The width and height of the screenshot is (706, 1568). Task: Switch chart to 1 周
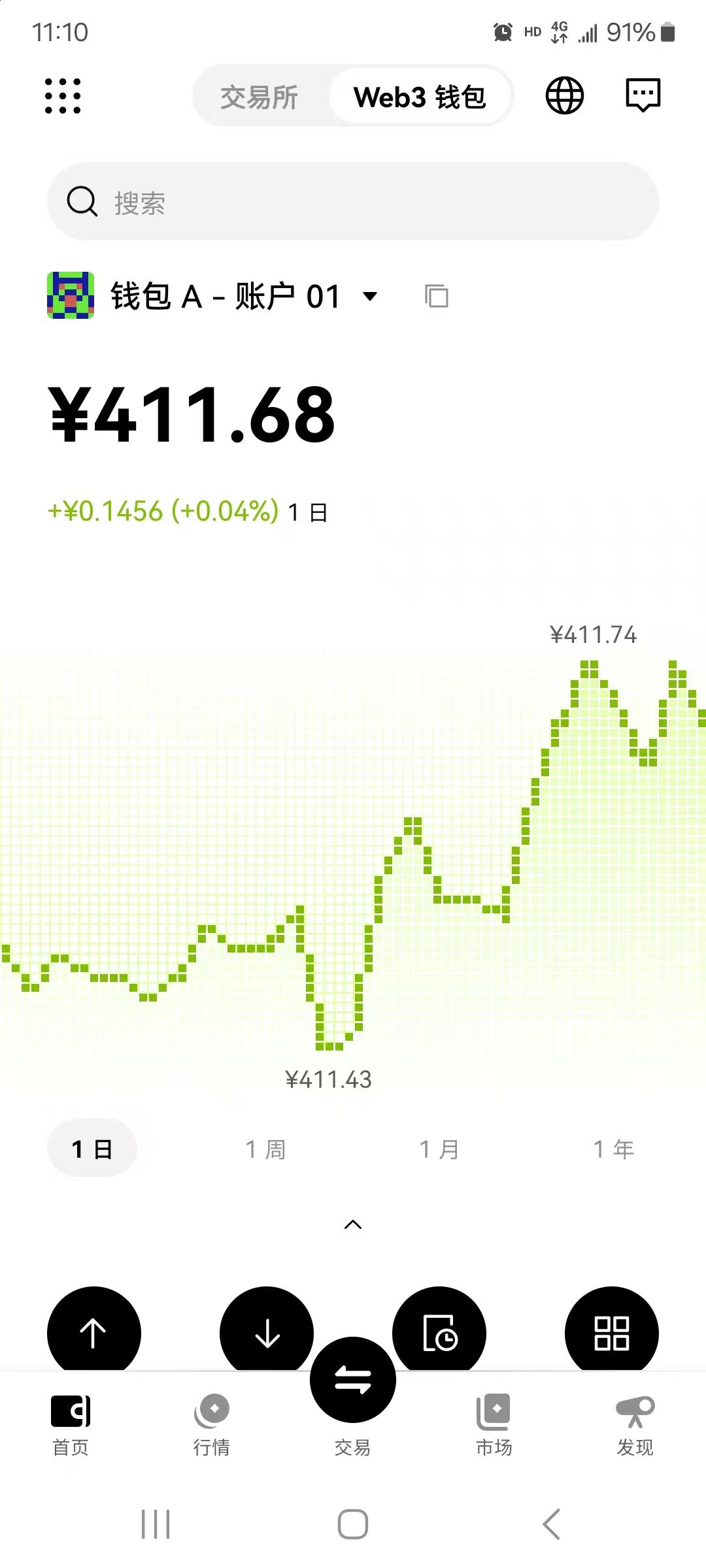(x=265, y=1149)
